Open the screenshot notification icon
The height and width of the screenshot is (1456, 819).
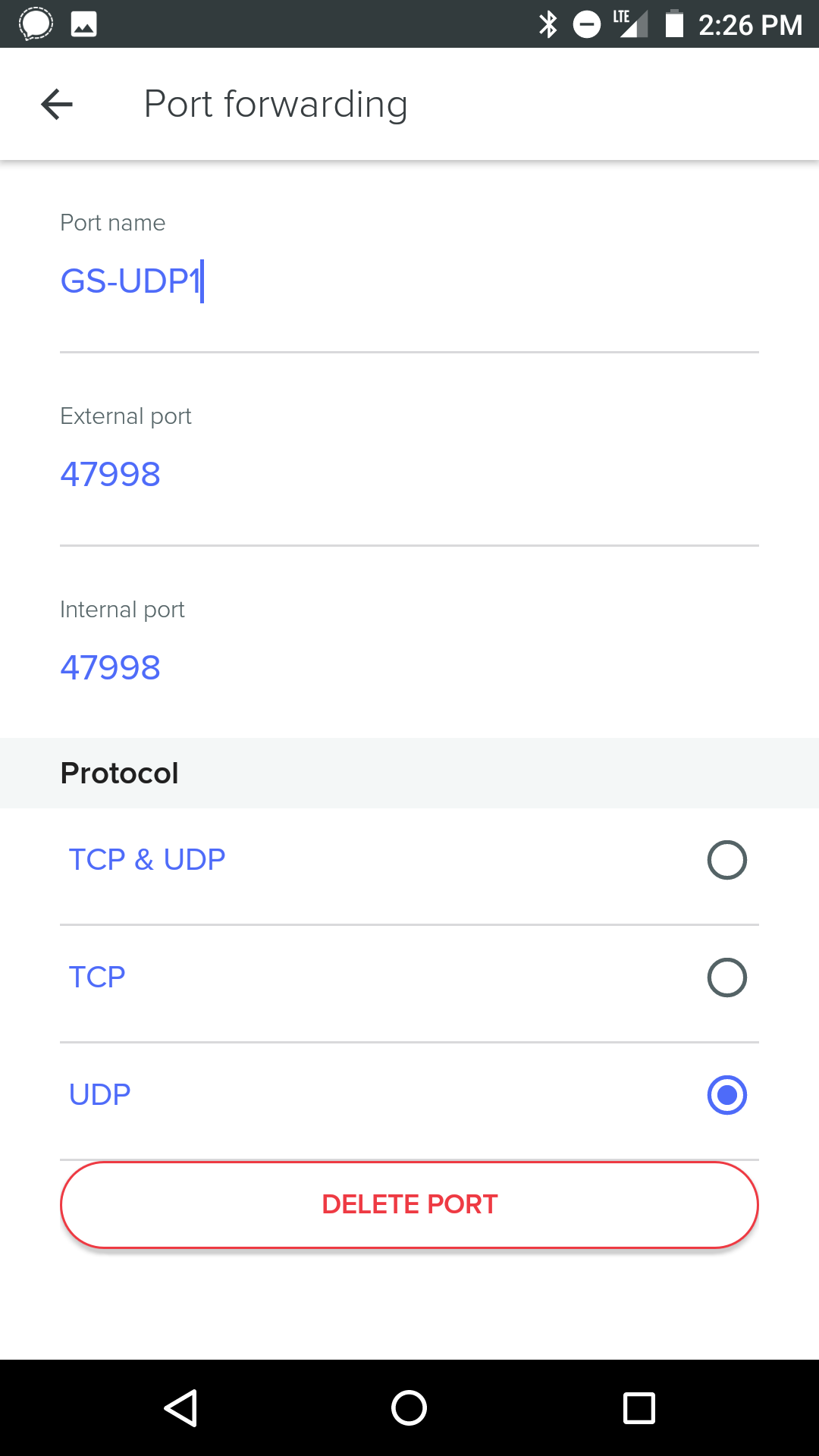(x=84, y=24)
